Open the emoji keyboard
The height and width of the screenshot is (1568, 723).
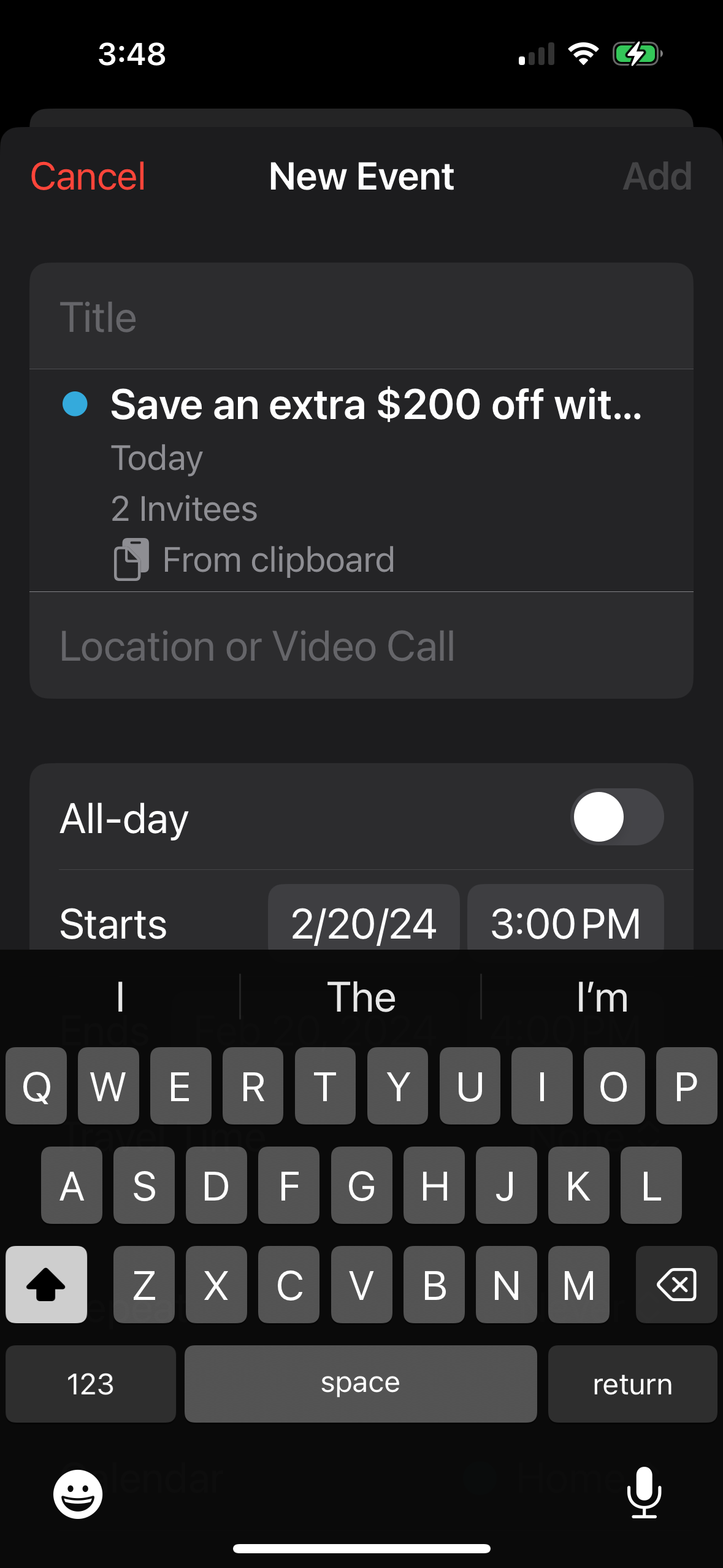[78, 1494]
